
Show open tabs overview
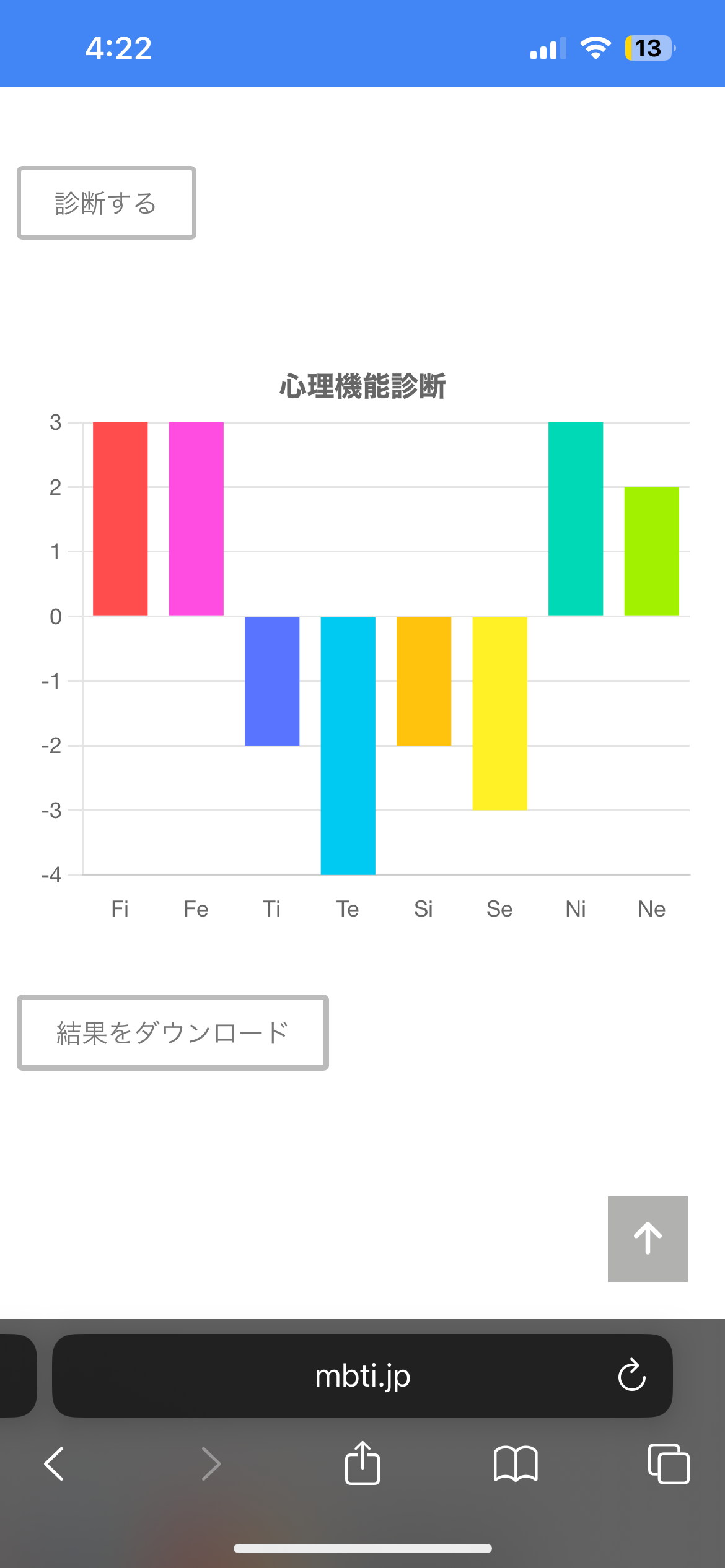click(669, 1464)
